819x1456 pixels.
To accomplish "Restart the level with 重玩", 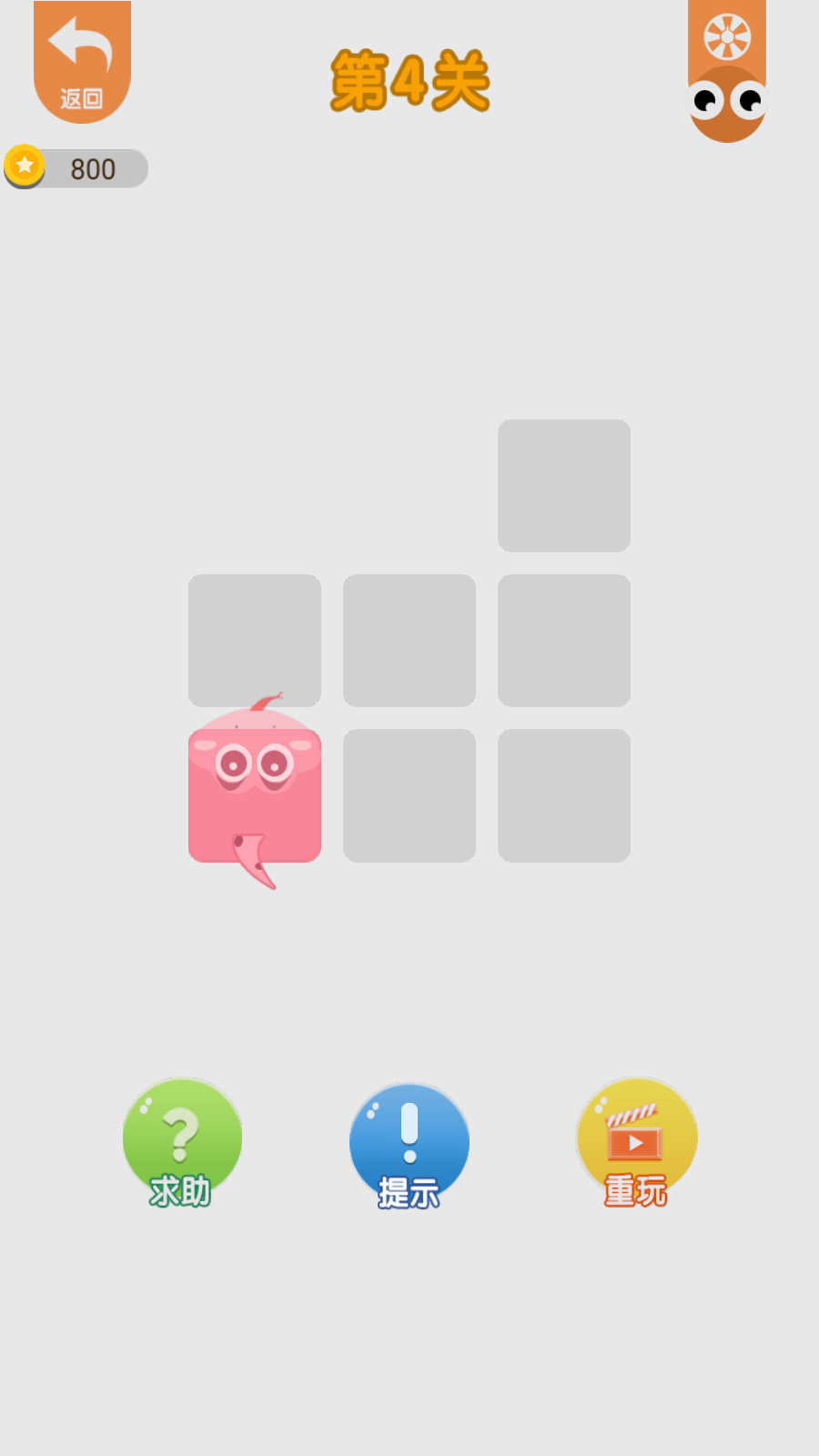I will [636, 1142].
